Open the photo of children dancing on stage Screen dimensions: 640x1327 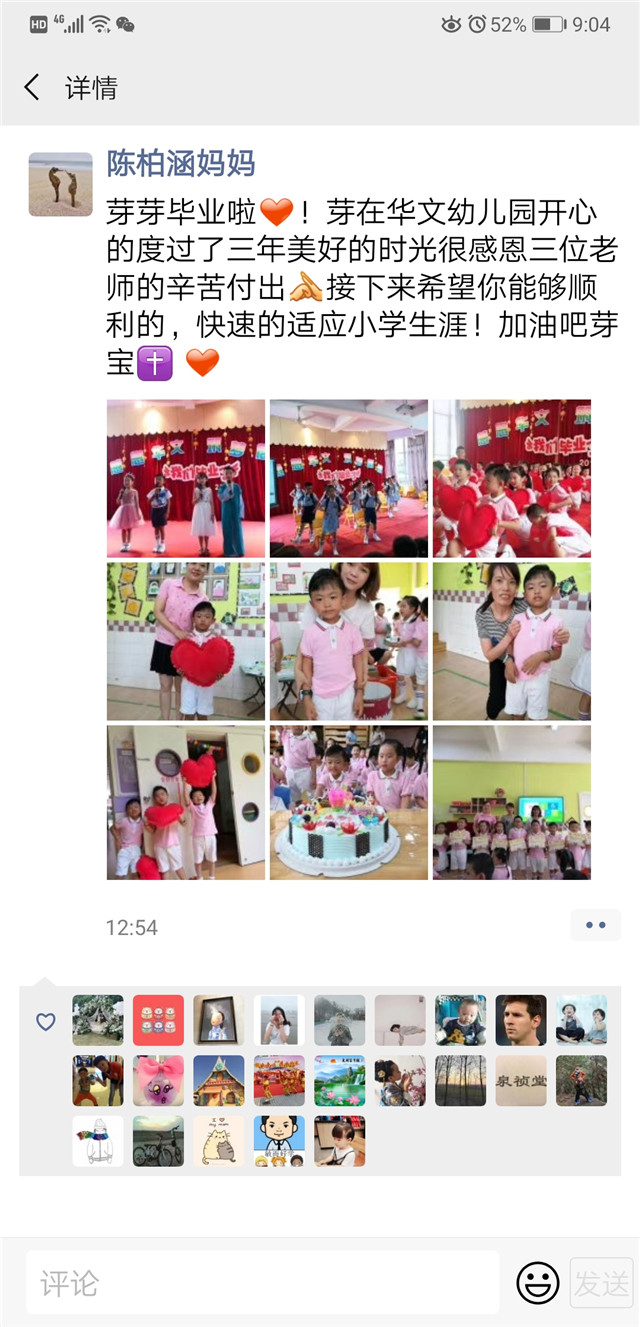coord(348,478)
